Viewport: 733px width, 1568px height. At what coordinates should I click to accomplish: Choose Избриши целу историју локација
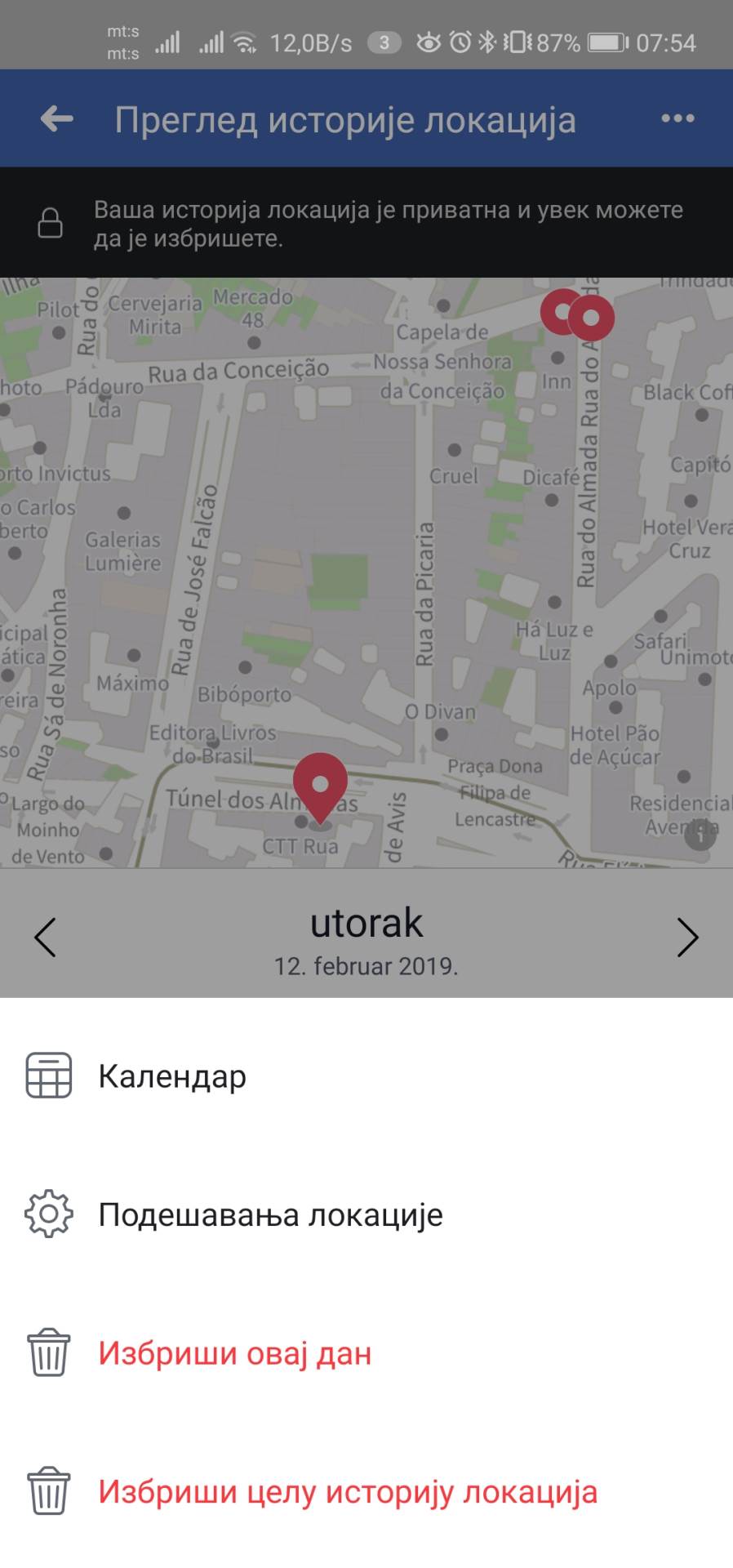coord(347,1492)
